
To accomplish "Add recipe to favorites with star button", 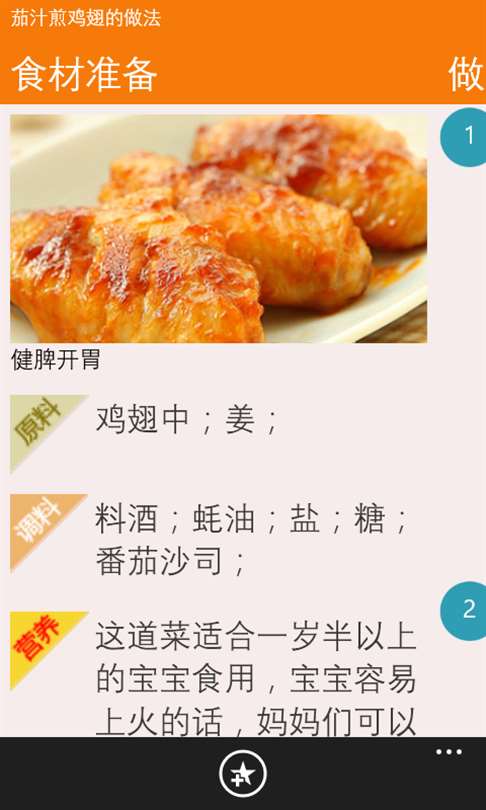I will (243, 773).
